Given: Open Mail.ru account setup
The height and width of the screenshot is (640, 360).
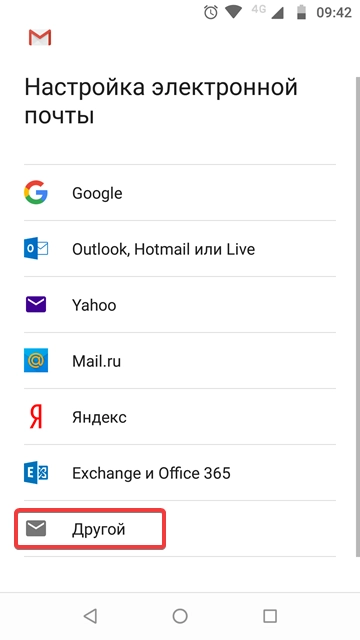Looking at the screenshot, I should pyautogui.click(x=180, y=360).
